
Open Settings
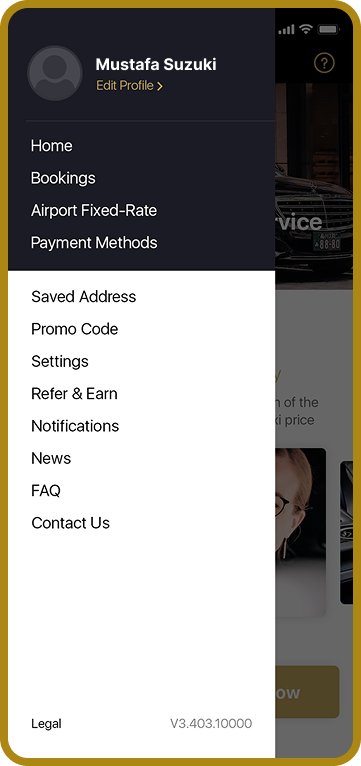[x=60, y=362]
